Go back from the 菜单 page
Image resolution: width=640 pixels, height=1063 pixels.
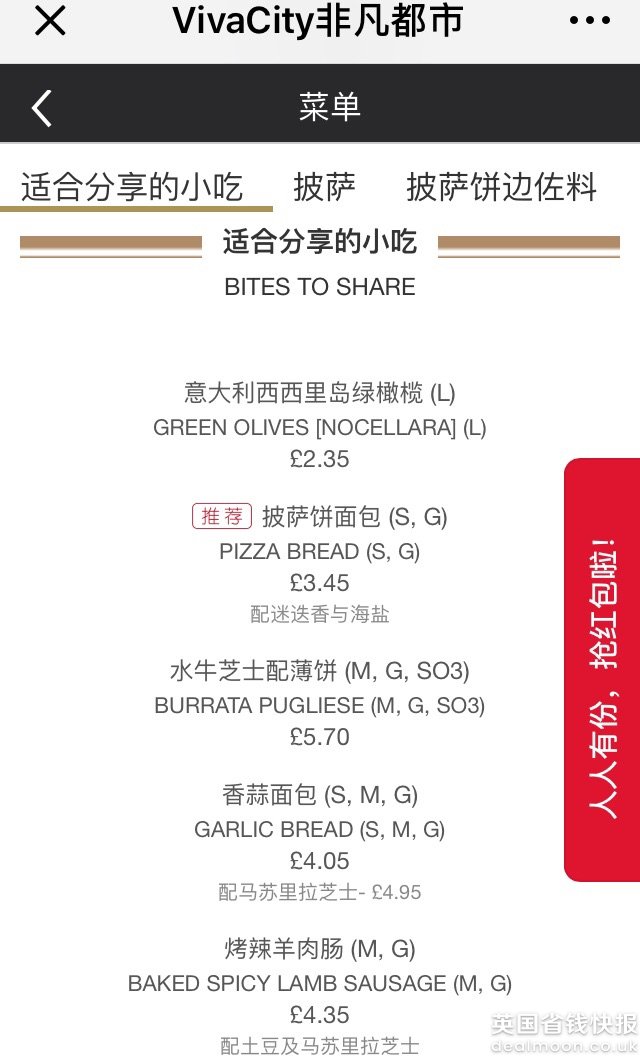[41, 107]
